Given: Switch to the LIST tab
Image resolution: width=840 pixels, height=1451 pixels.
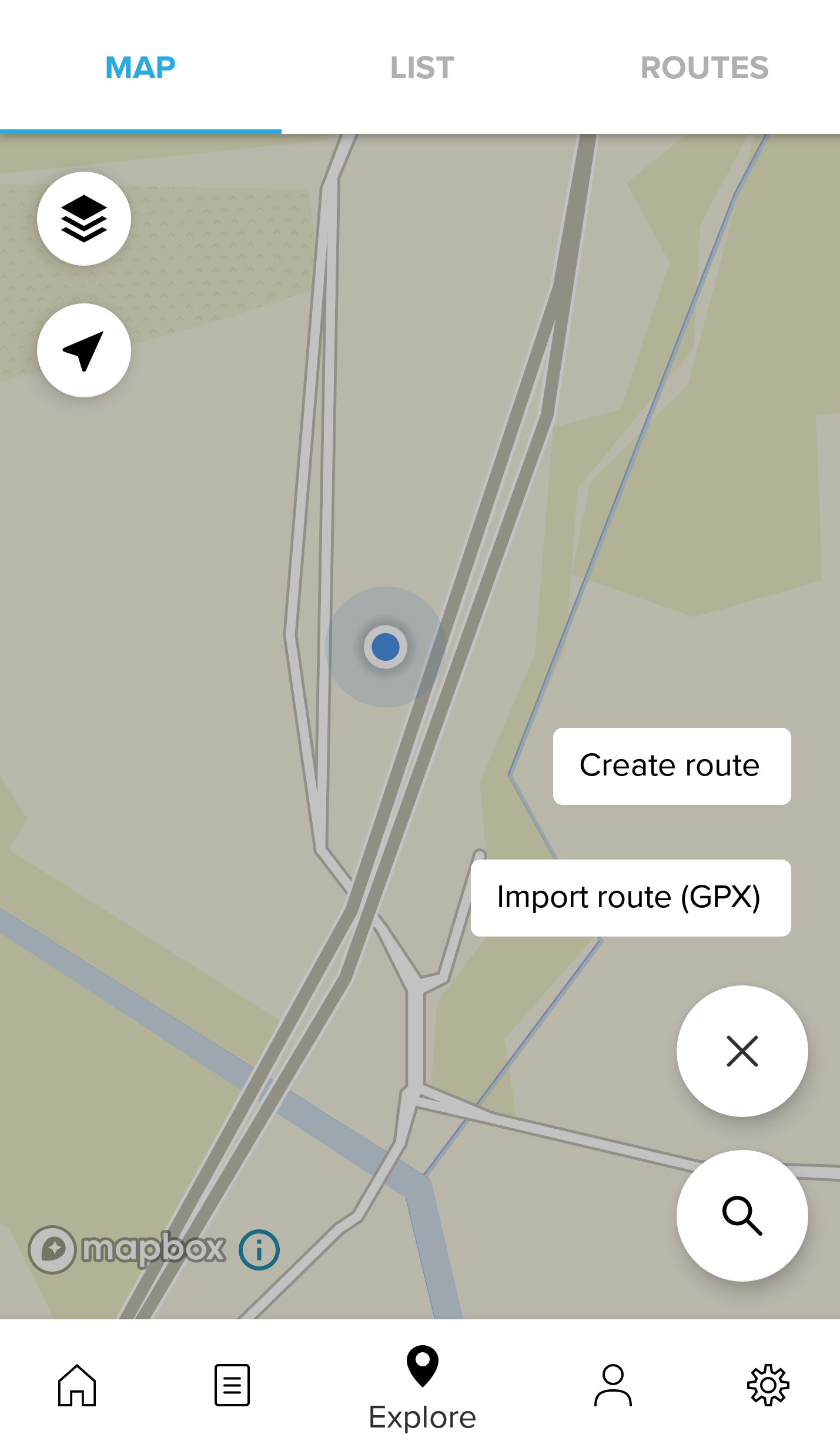Looking at the screenshot, I should [421, 68].
